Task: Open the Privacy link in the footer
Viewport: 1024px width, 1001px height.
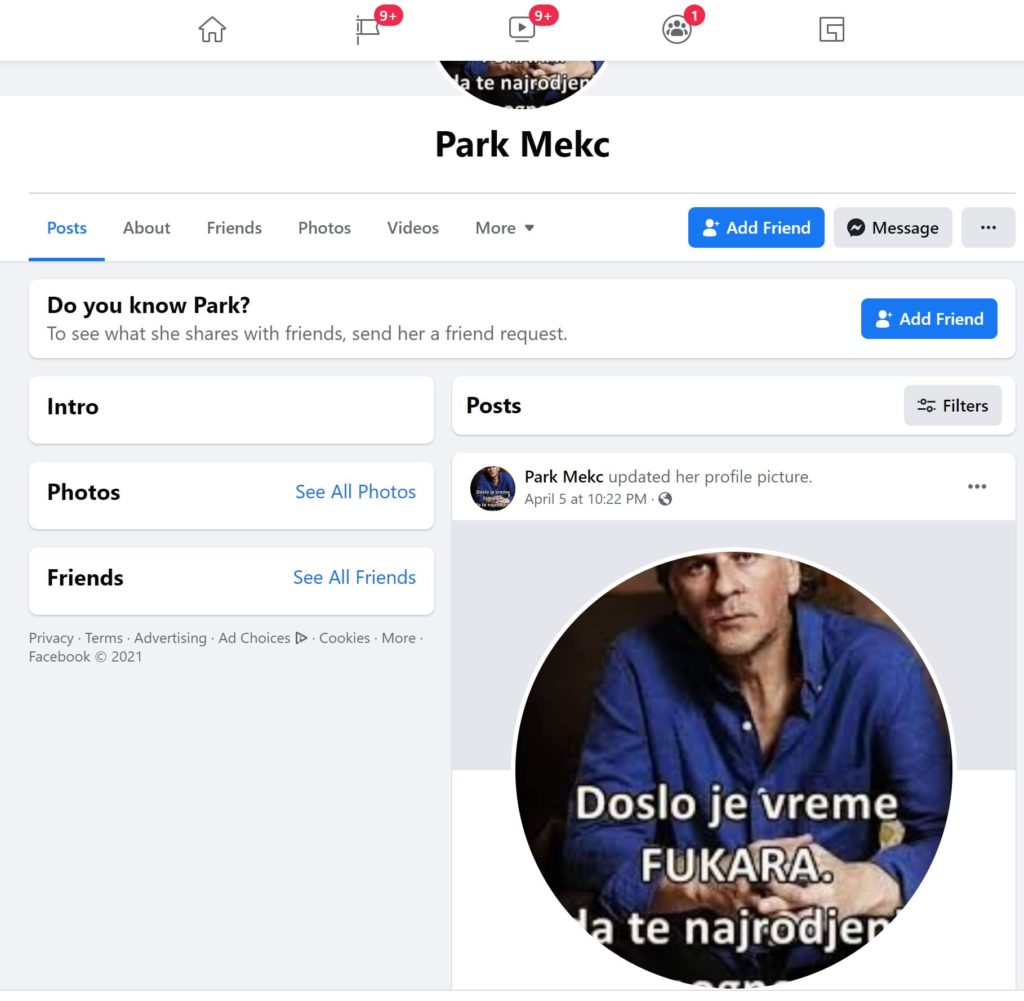Action: click(51, 638)
